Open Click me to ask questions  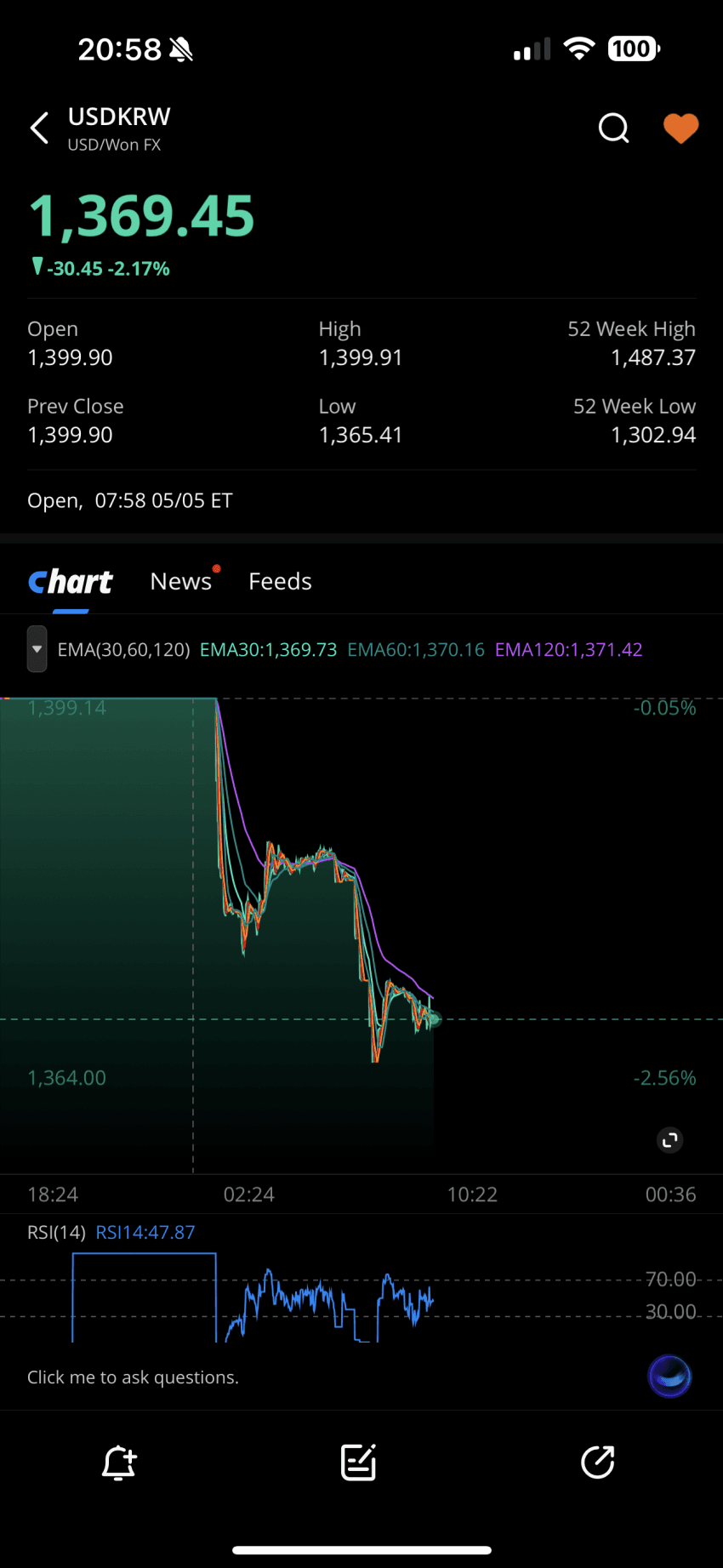[x=133, y=1377]
